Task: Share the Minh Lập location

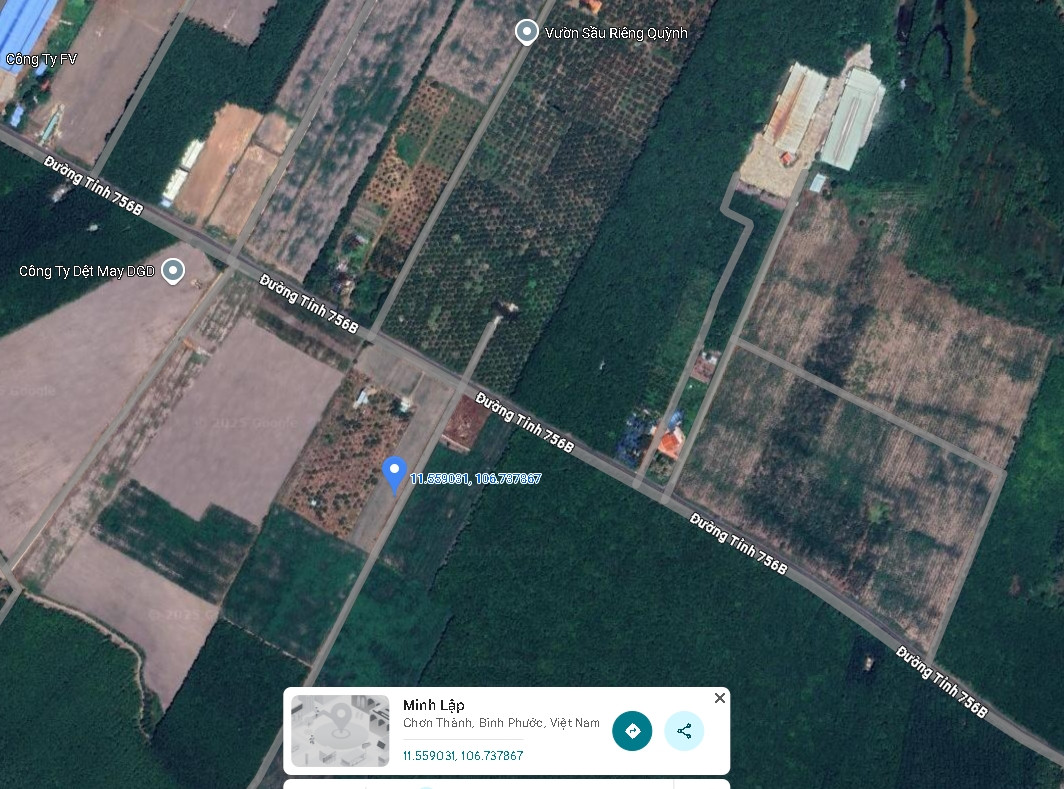Action: click(x=684, y=731)
